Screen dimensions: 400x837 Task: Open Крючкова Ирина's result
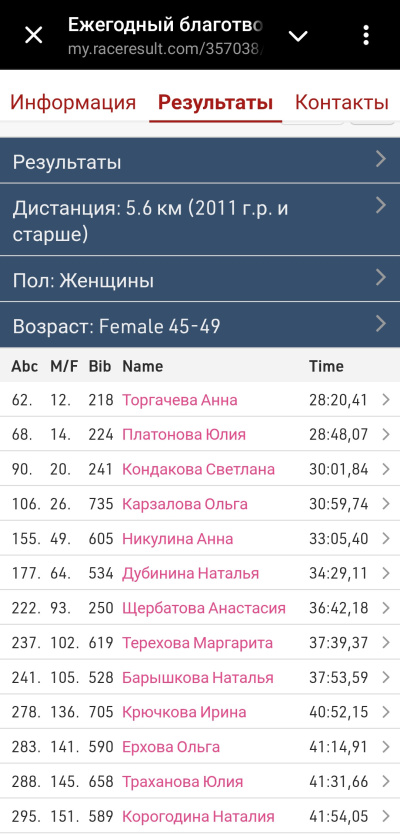(x=200, y=712)
